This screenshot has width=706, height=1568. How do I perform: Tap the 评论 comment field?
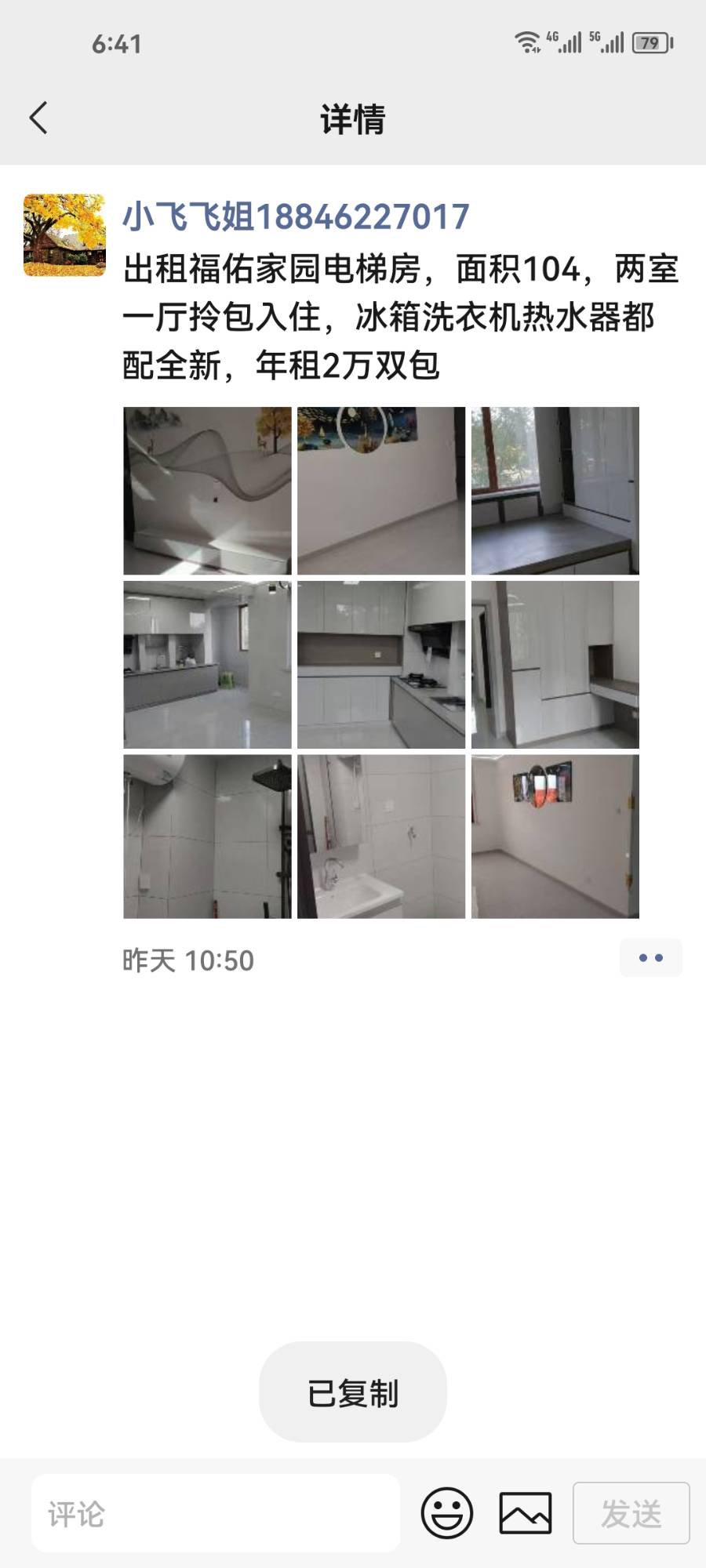216,1513
